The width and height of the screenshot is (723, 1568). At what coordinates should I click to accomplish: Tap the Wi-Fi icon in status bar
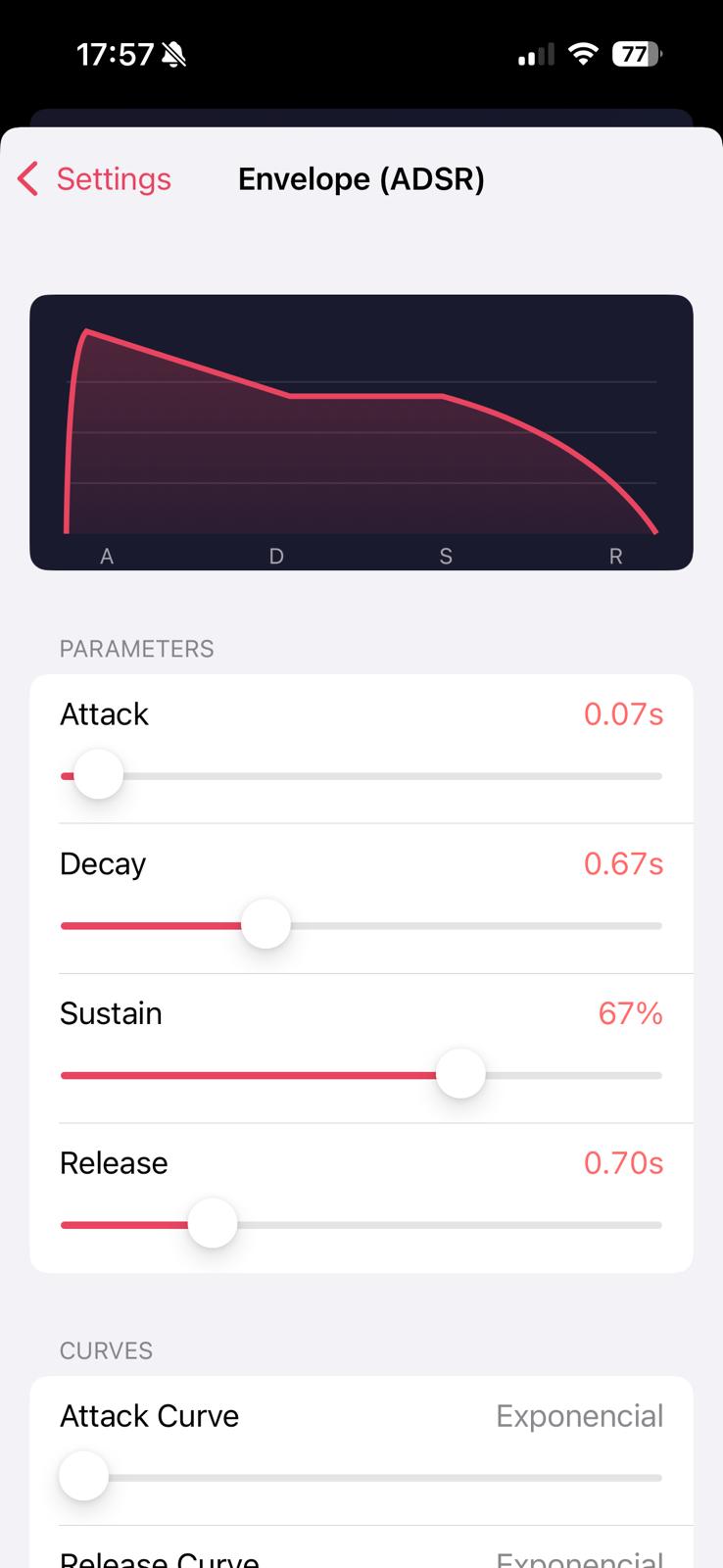[x=583, y=54]
